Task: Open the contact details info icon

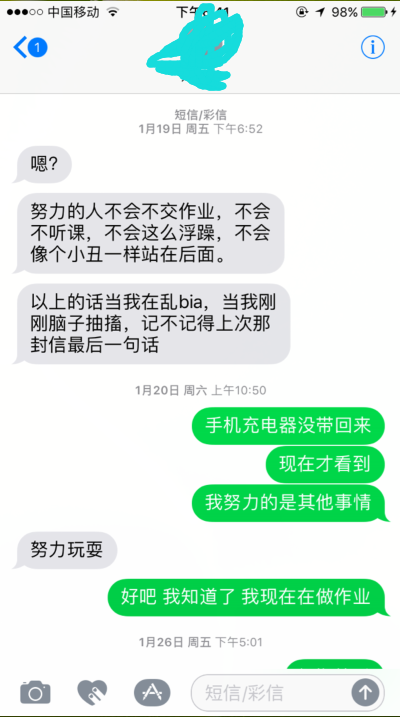Action: point(373,47)
